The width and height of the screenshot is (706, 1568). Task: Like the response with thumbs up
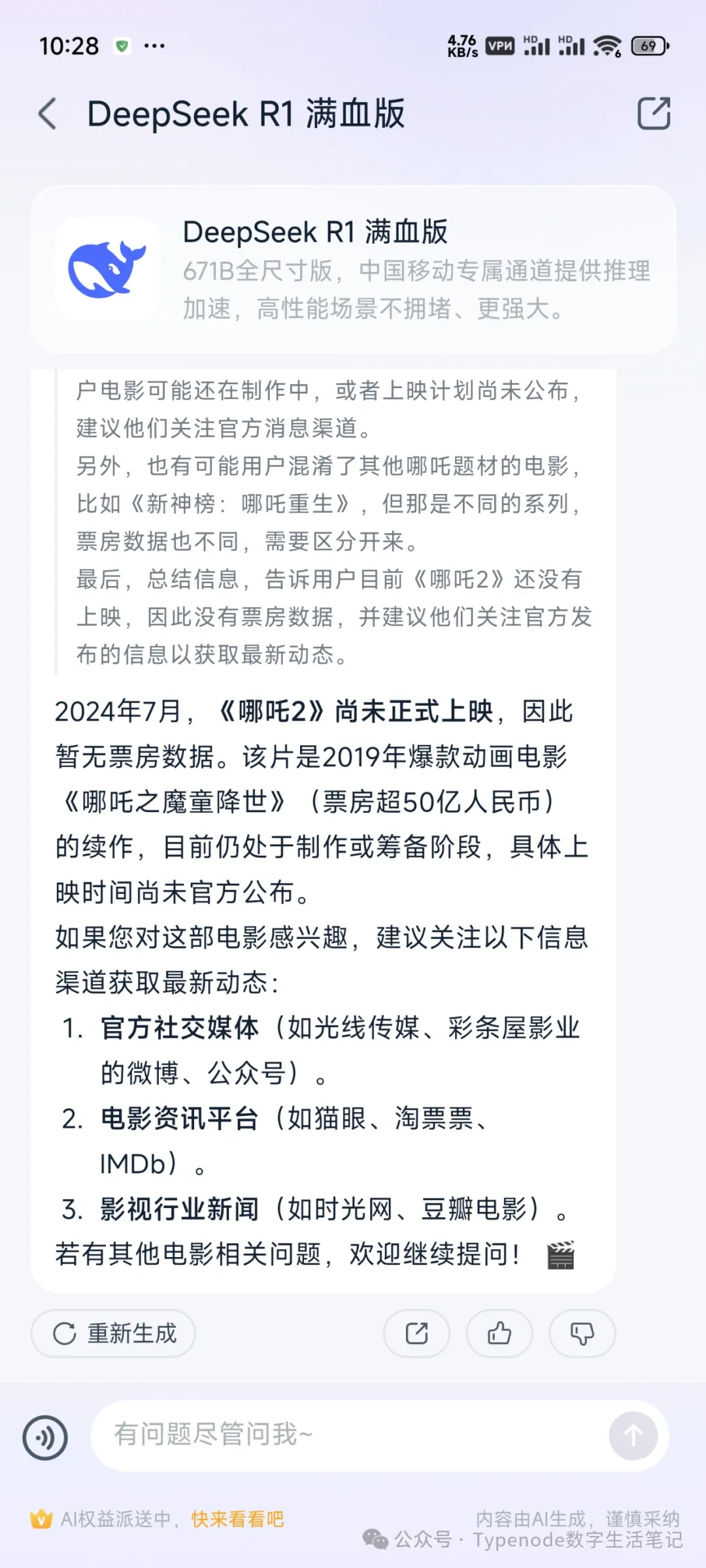[499, 1333]
